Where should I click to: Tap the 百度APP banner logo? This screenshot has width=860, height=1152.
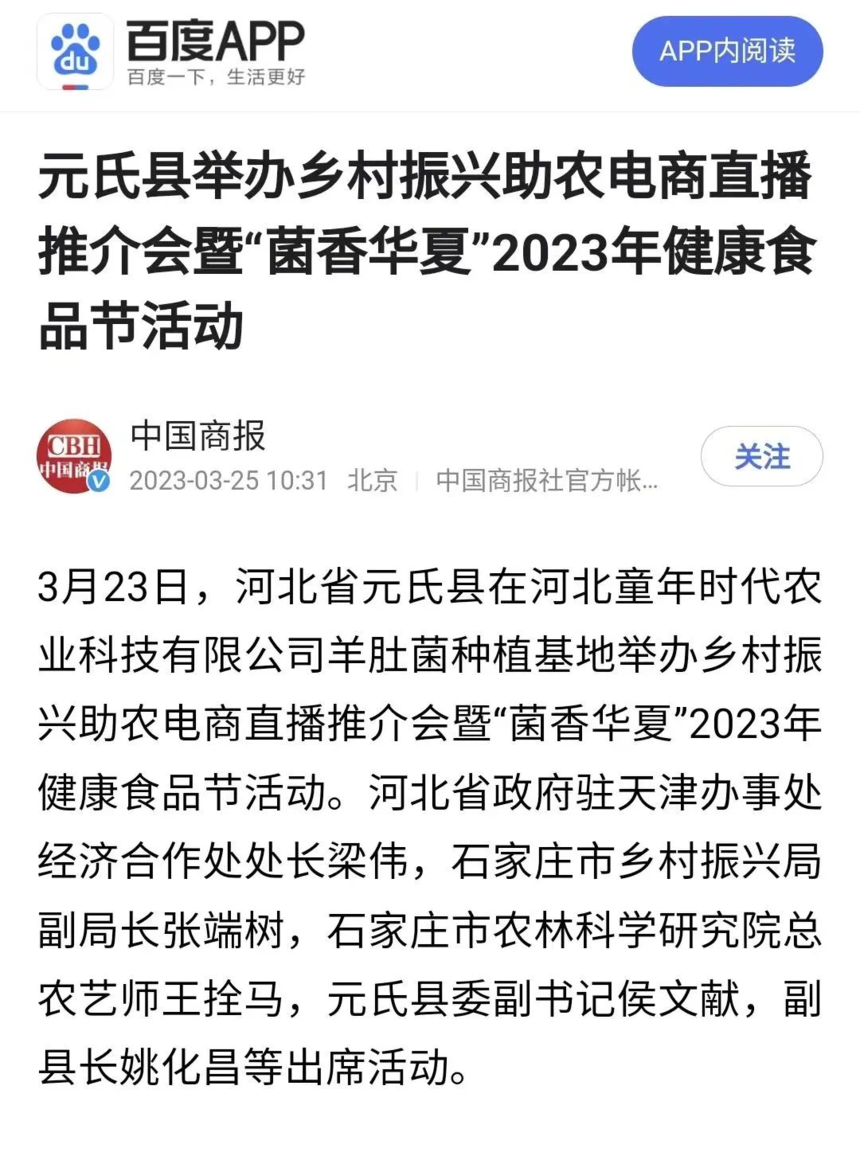(x=75, y=52)
